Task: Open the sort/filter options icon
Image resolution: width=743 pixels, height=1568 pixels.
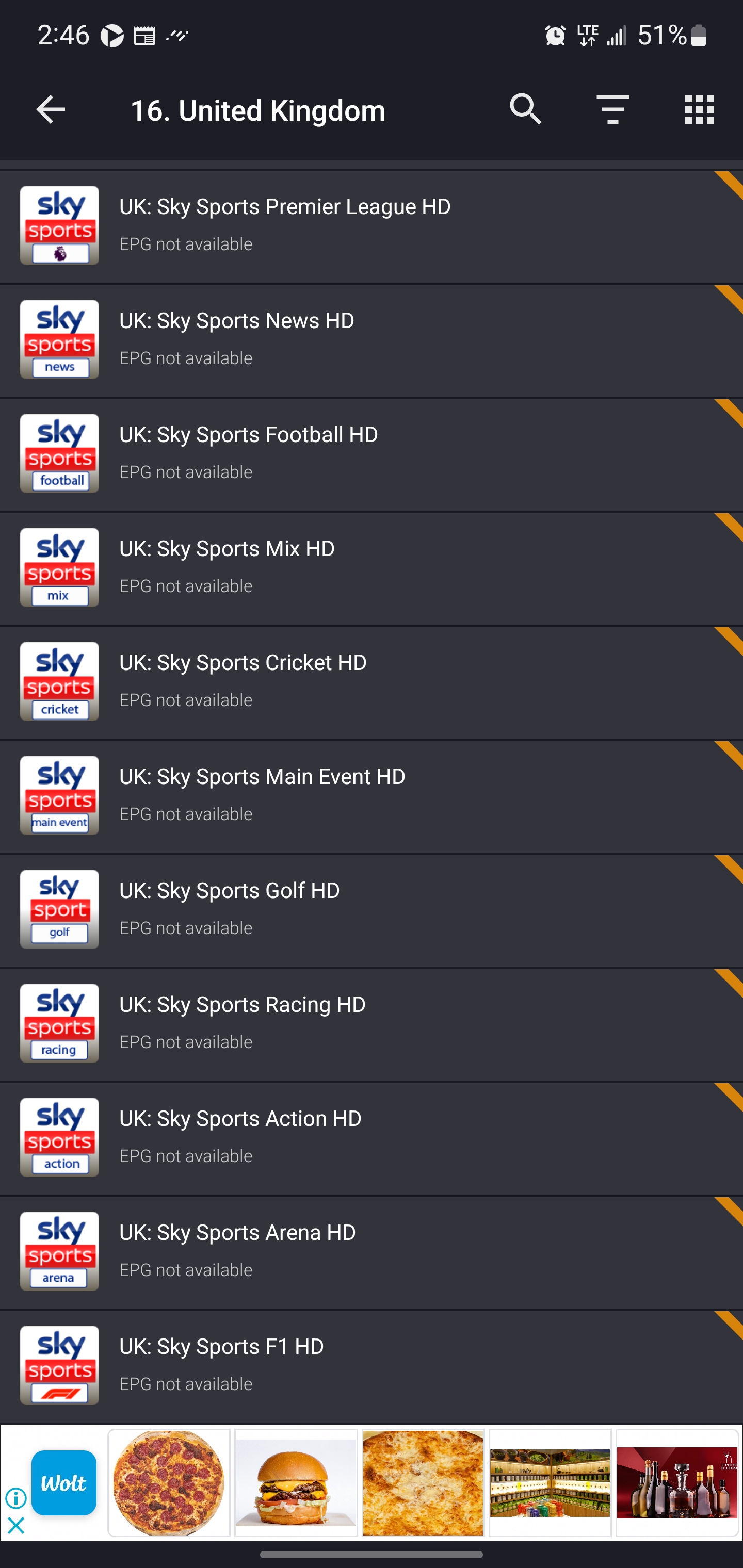Action: [612, 110]
